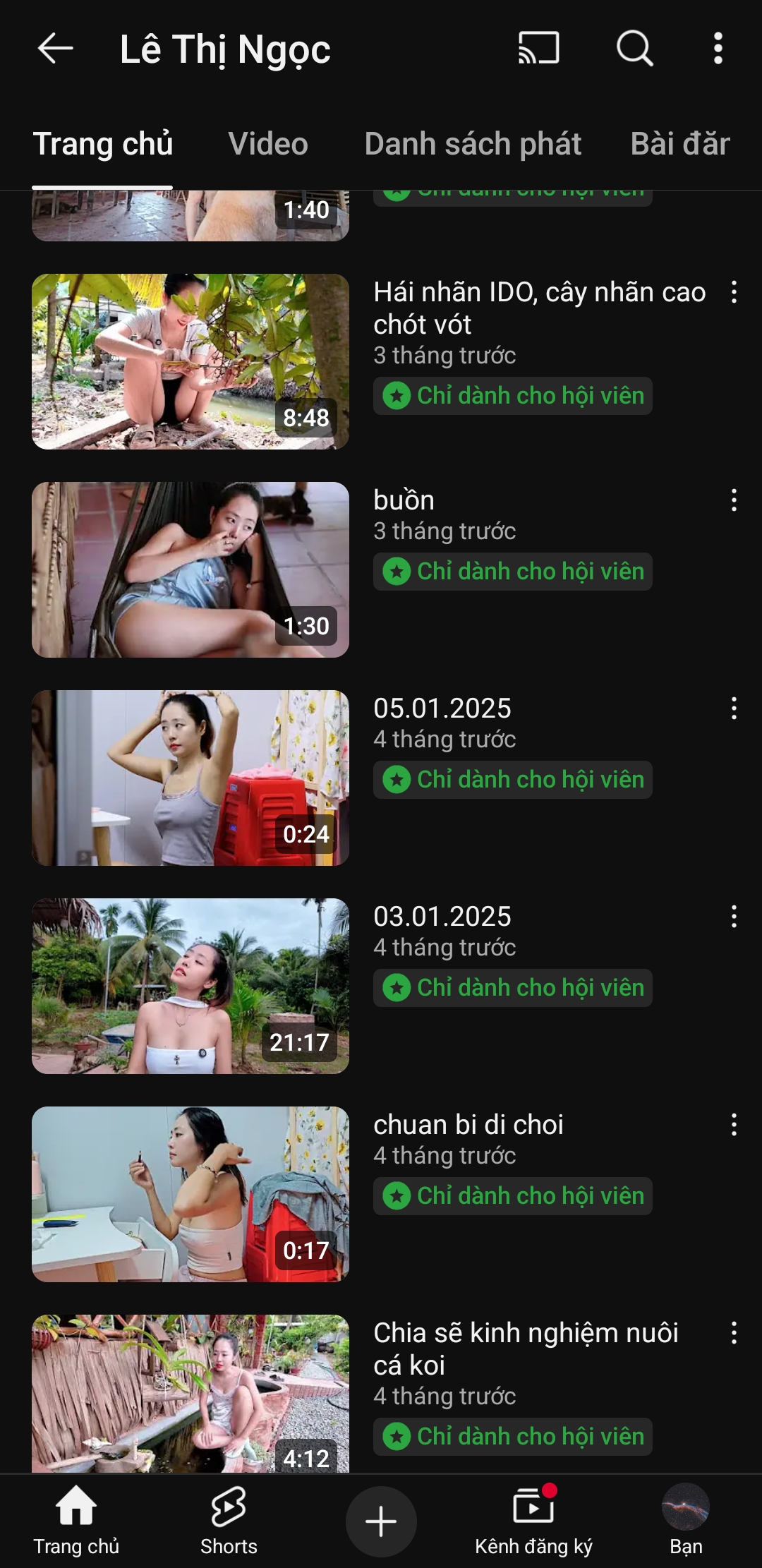Open more options for the buồn video
762x1568 pixels.
point(734,500)
